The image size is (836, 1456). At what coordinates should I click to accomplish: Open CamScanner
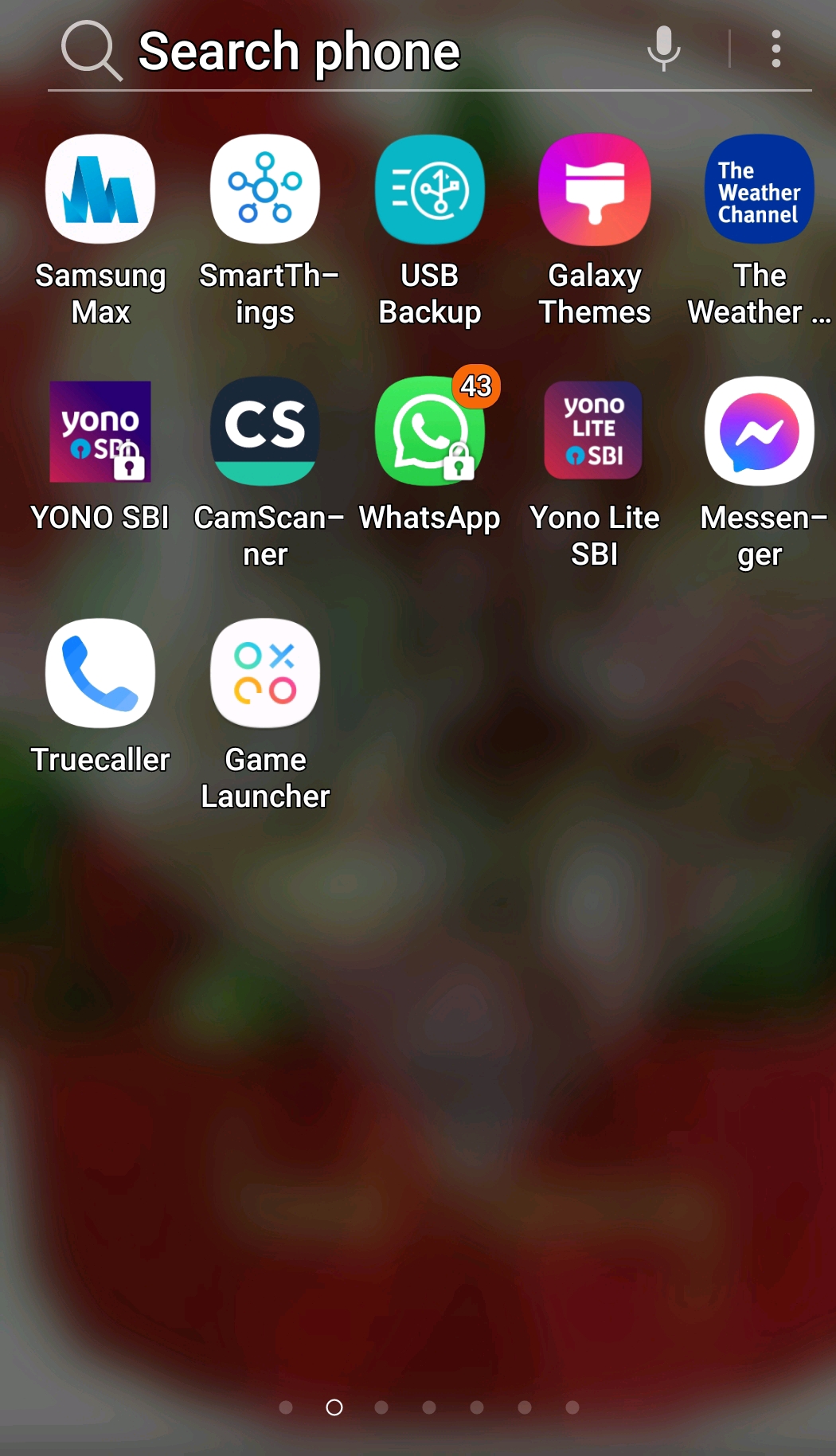(265, 432)
